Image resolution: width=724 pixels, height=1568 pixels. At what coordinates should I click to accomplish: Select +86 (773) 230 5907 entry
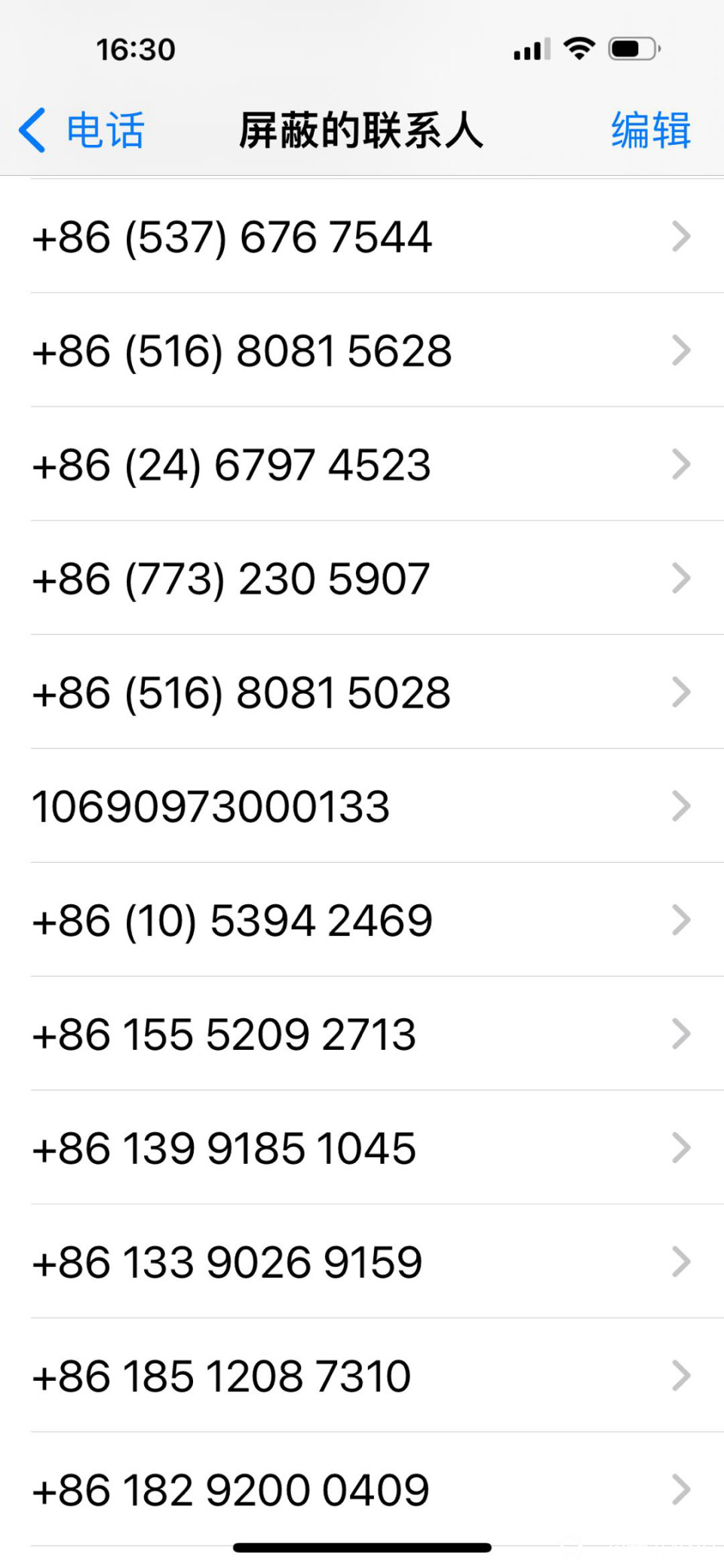(362, 578)
